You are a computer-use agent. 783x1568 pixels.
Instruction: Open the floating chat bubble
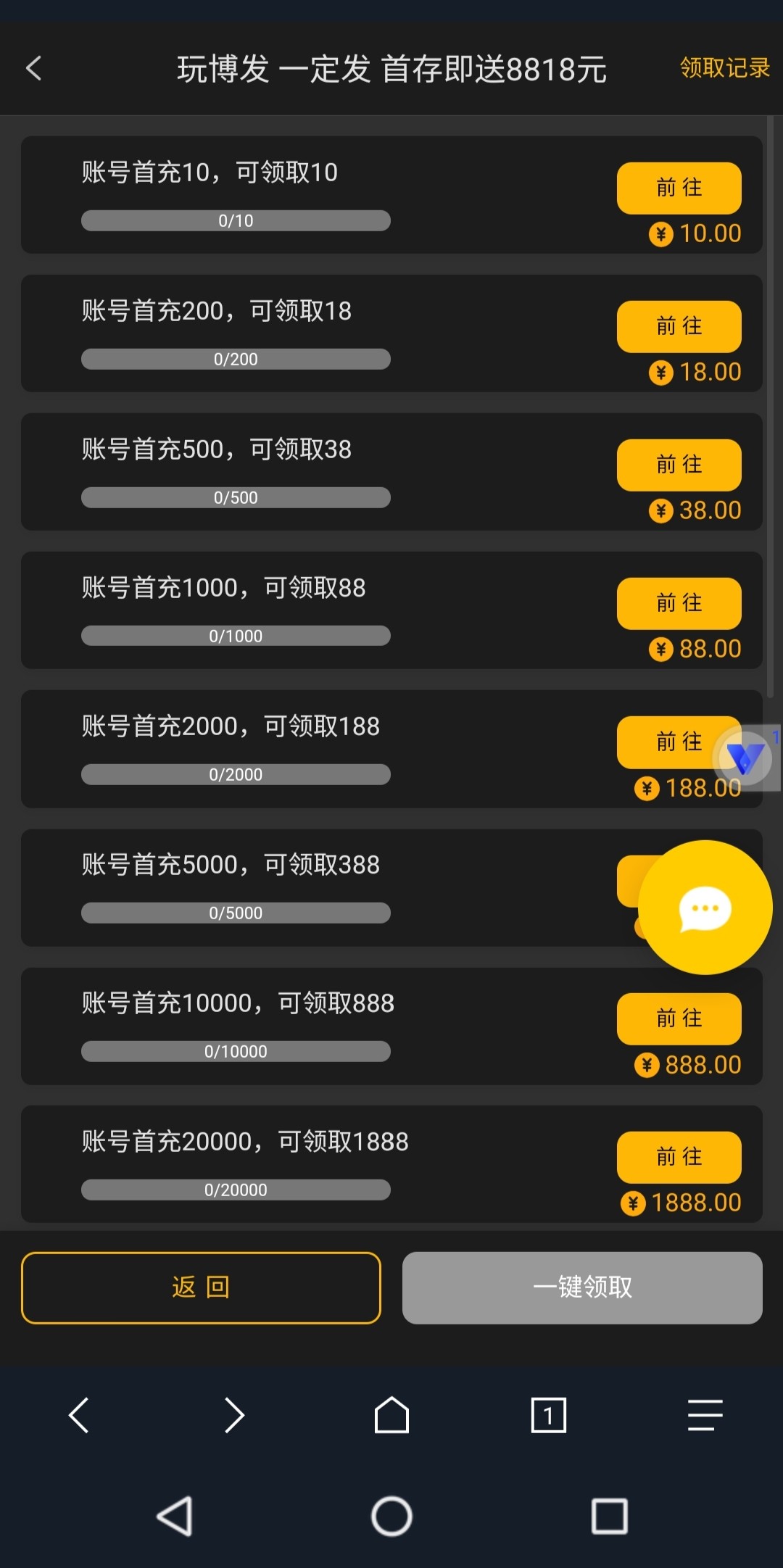tap(704, 907)
